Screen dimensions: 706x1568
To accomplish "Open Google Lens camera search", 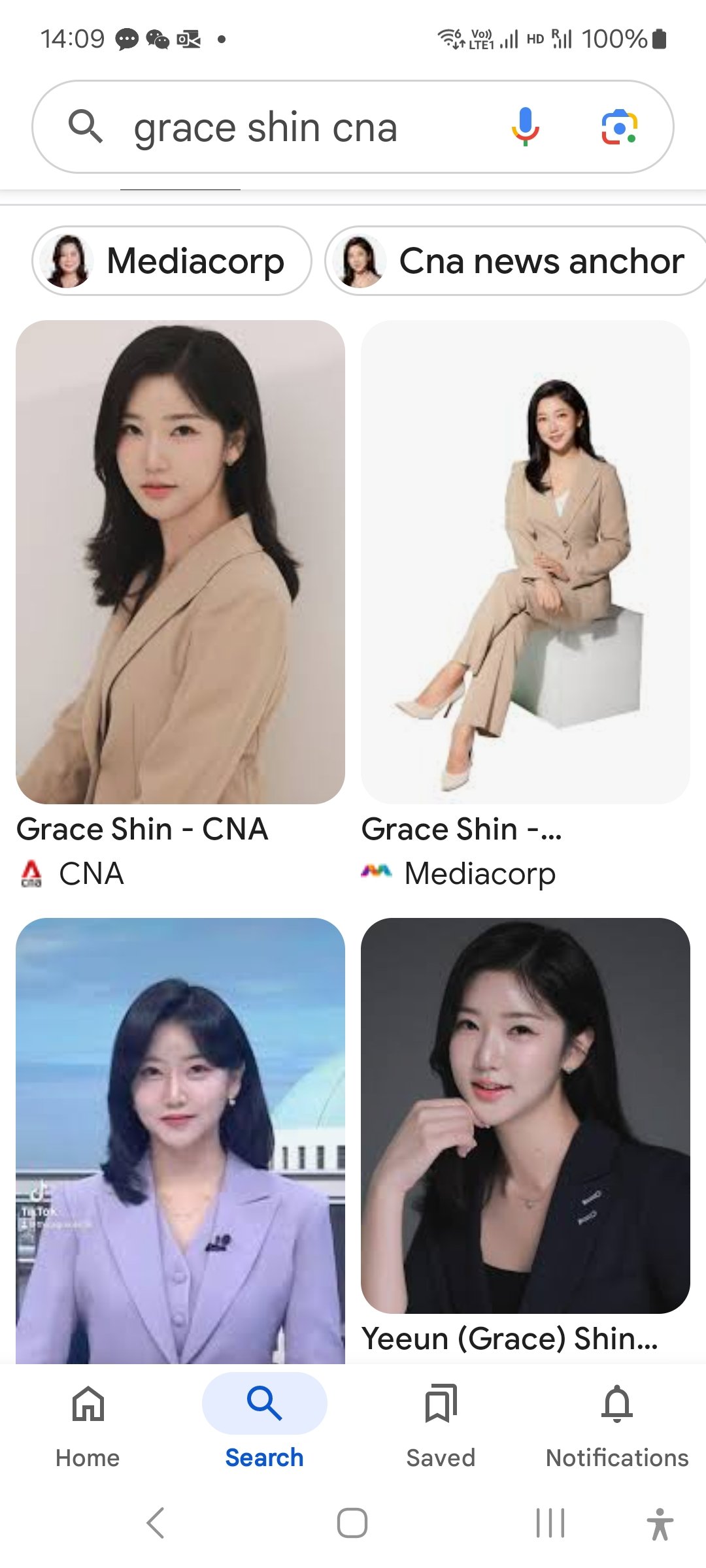I will [x=619, y=127].
